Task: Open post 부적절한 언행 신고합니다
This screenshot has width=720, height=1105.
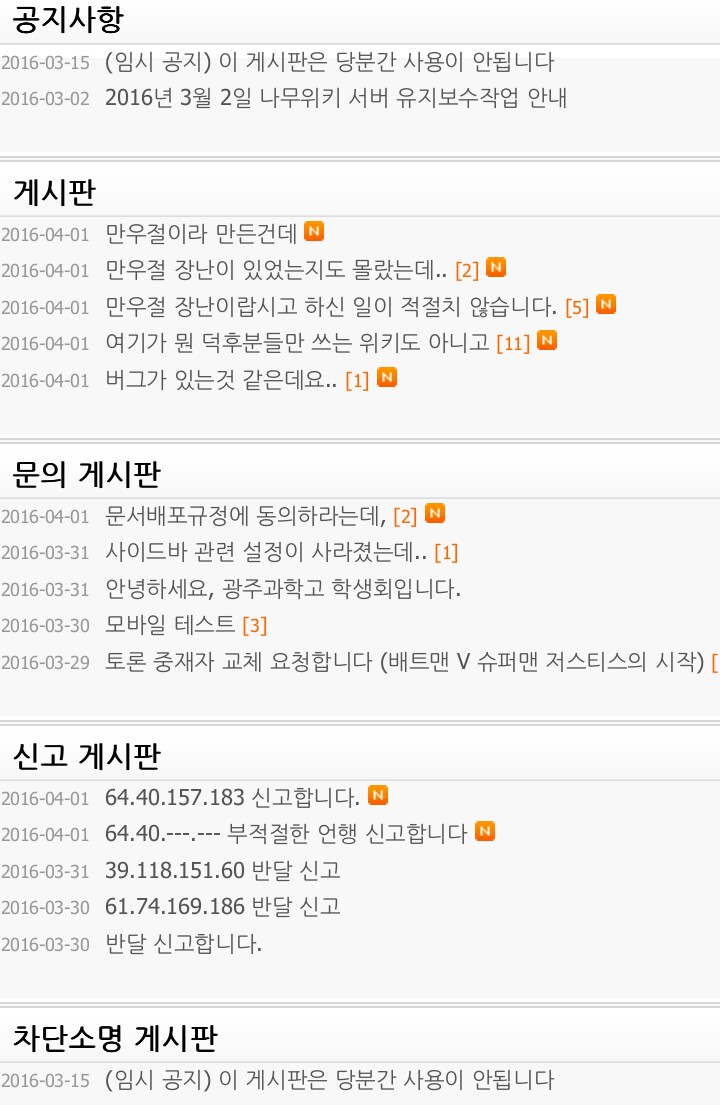Action: pyautogui.click(x=286, y=834)
